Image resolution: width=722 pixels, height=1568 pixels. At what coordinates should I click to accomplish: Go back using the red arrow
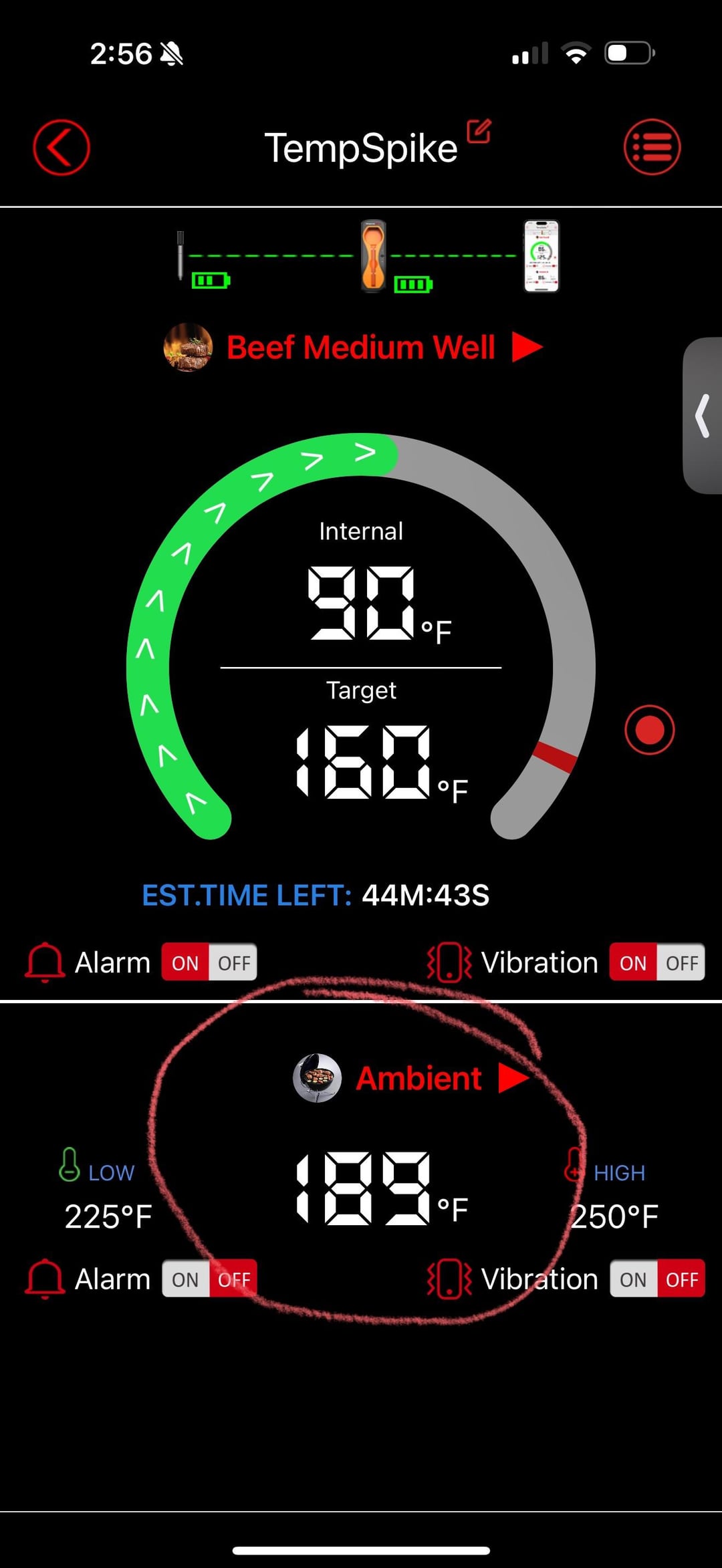pyautogui.click(x=62, y=148)
